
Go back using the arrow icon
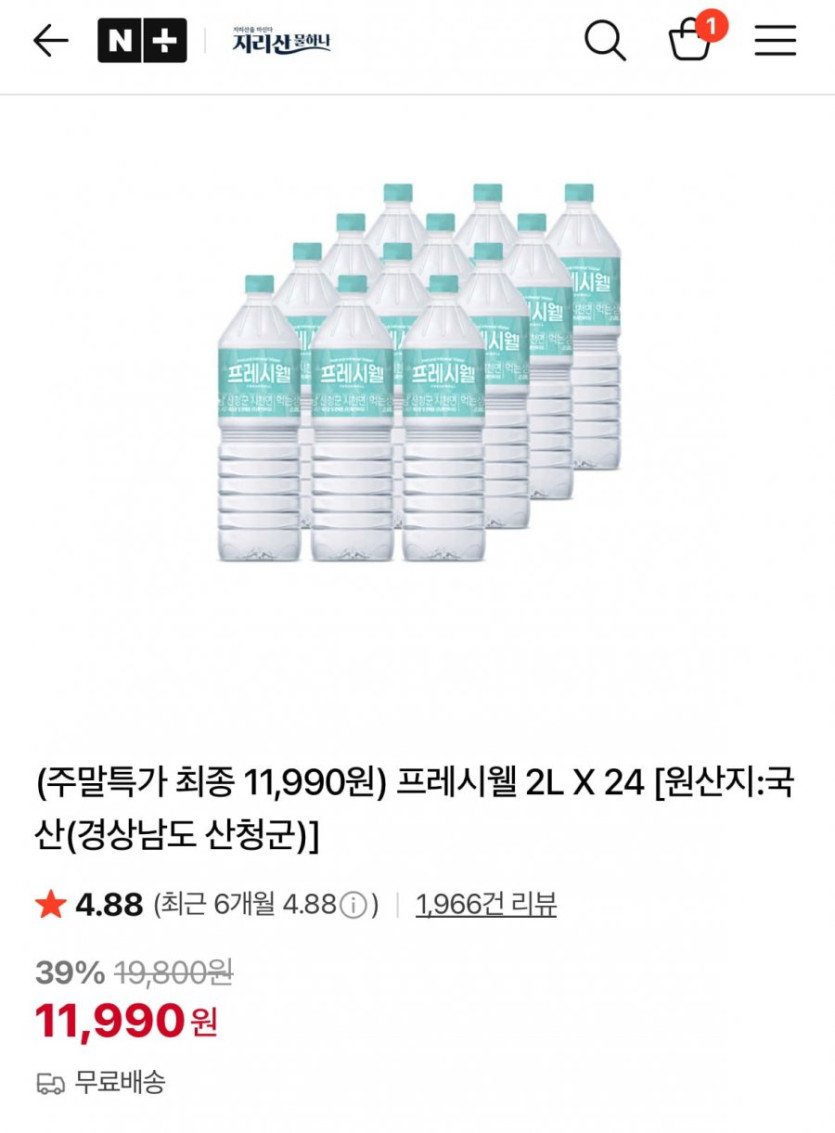point(50,41)
